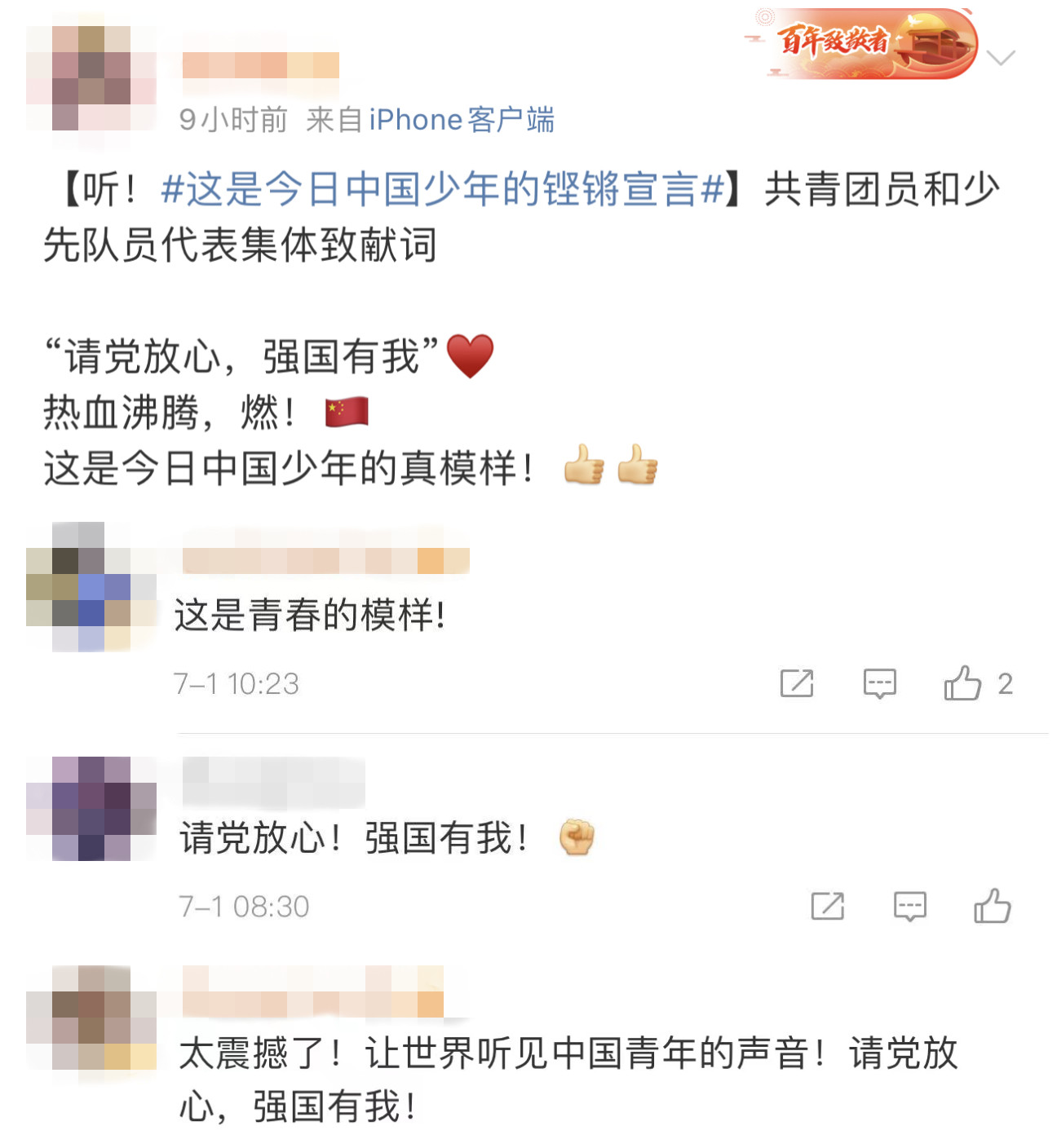Open the post author's avatar
This screenshot has height=1148, width=1057.
91,78
